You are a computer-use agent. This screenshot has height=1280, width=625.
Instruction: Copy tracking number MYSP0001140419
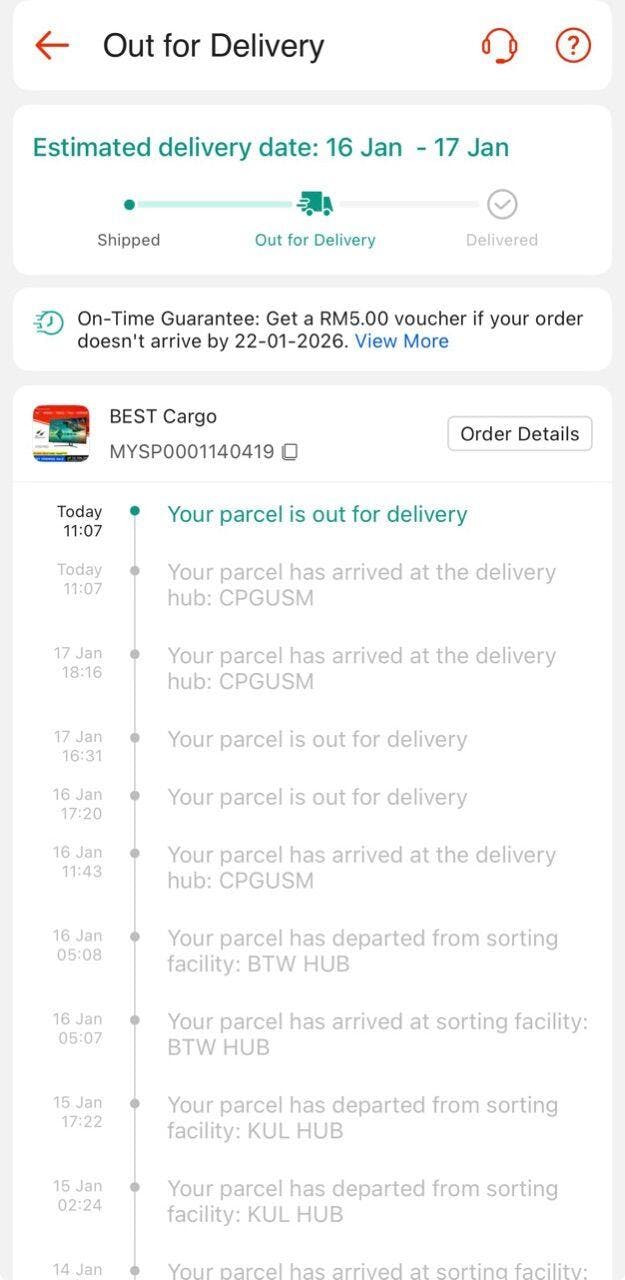pos(290,452)
